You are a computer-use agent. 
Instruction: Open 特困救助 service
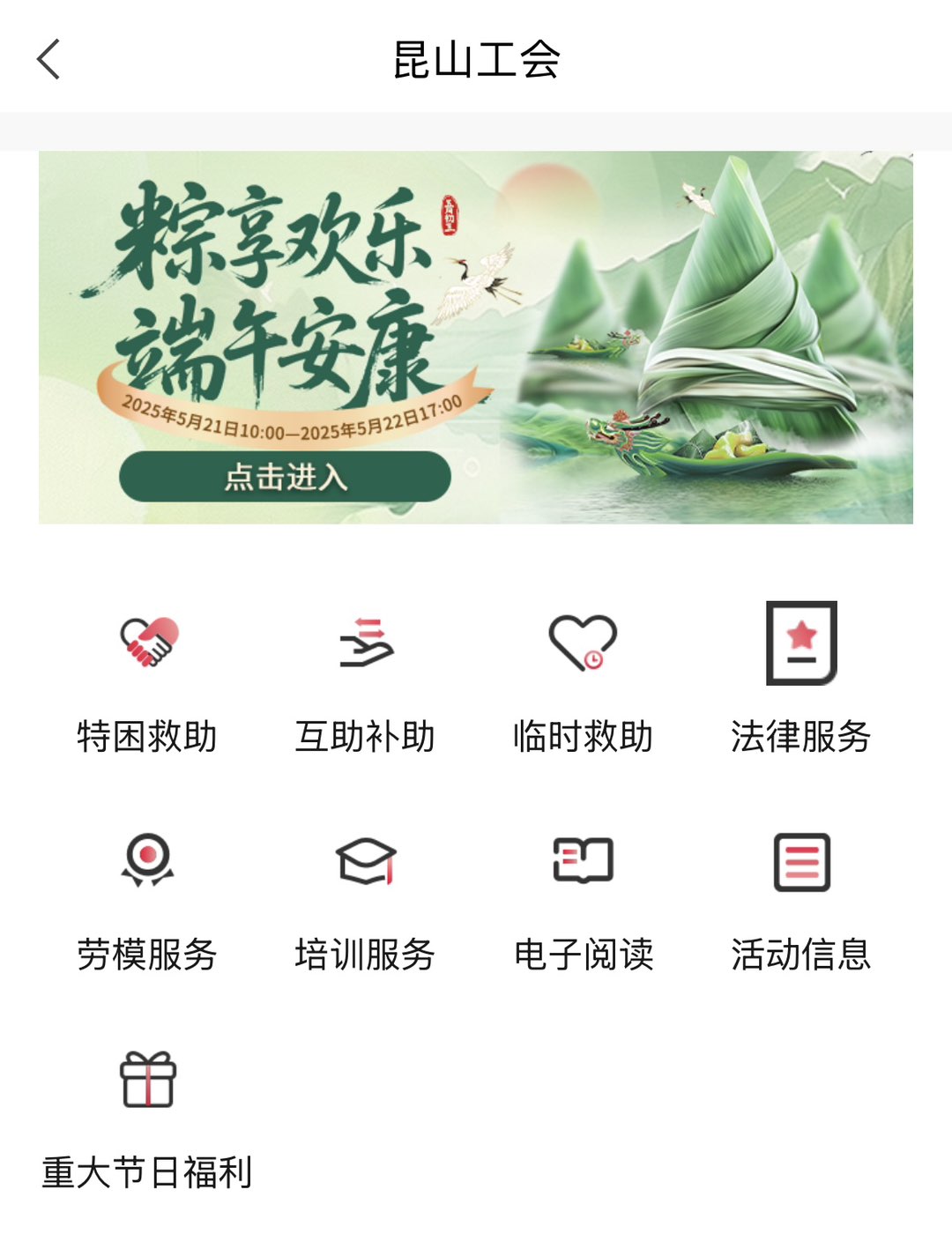pyautogui.click(x=147, y=680)
